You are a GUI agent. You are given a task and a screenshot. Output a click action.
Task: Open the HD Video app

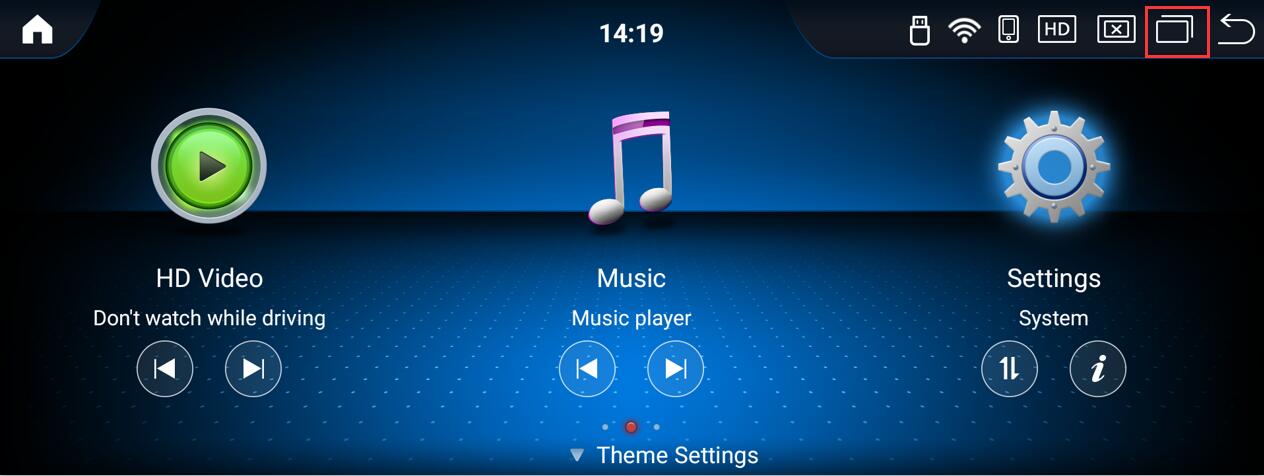(x=208, y=165)
